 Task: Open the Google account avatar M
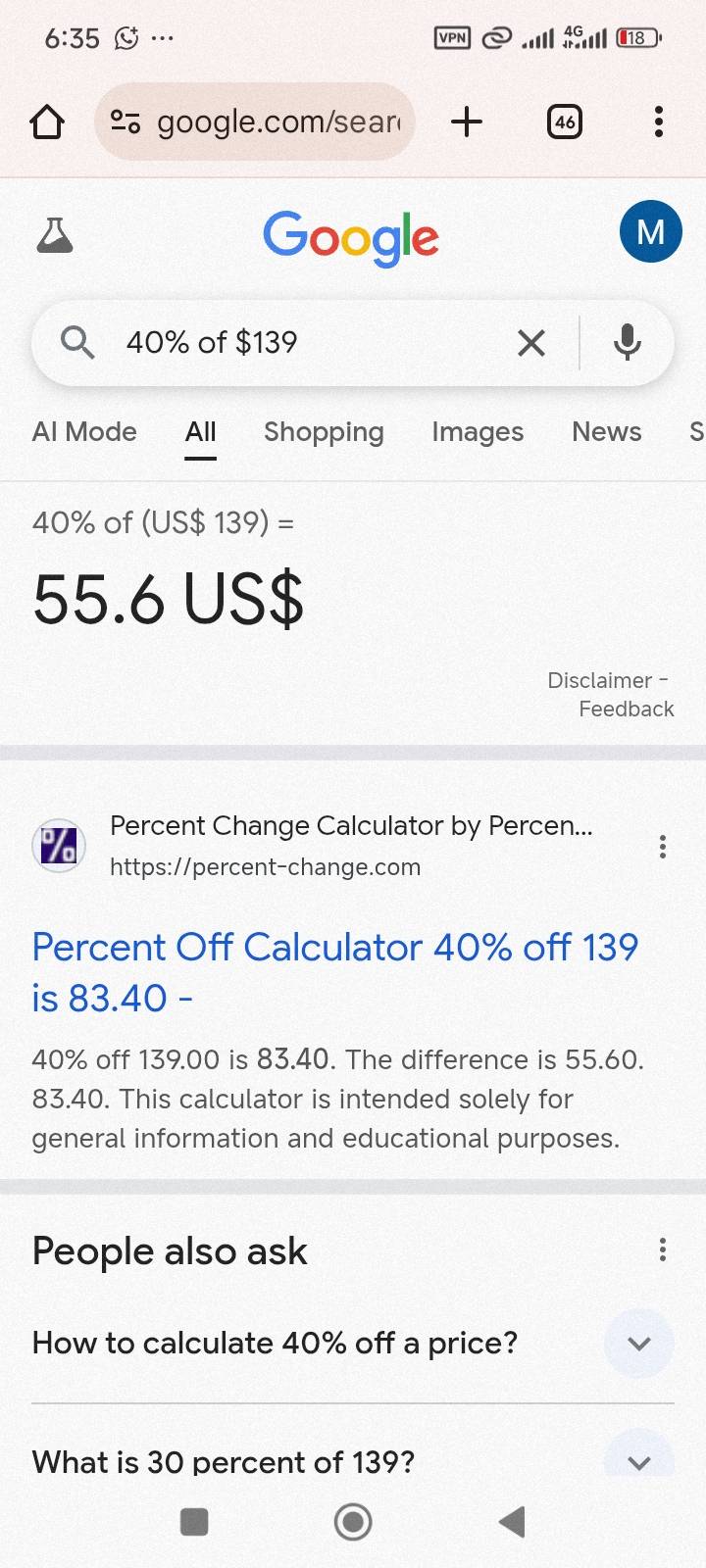click(650, 231)
